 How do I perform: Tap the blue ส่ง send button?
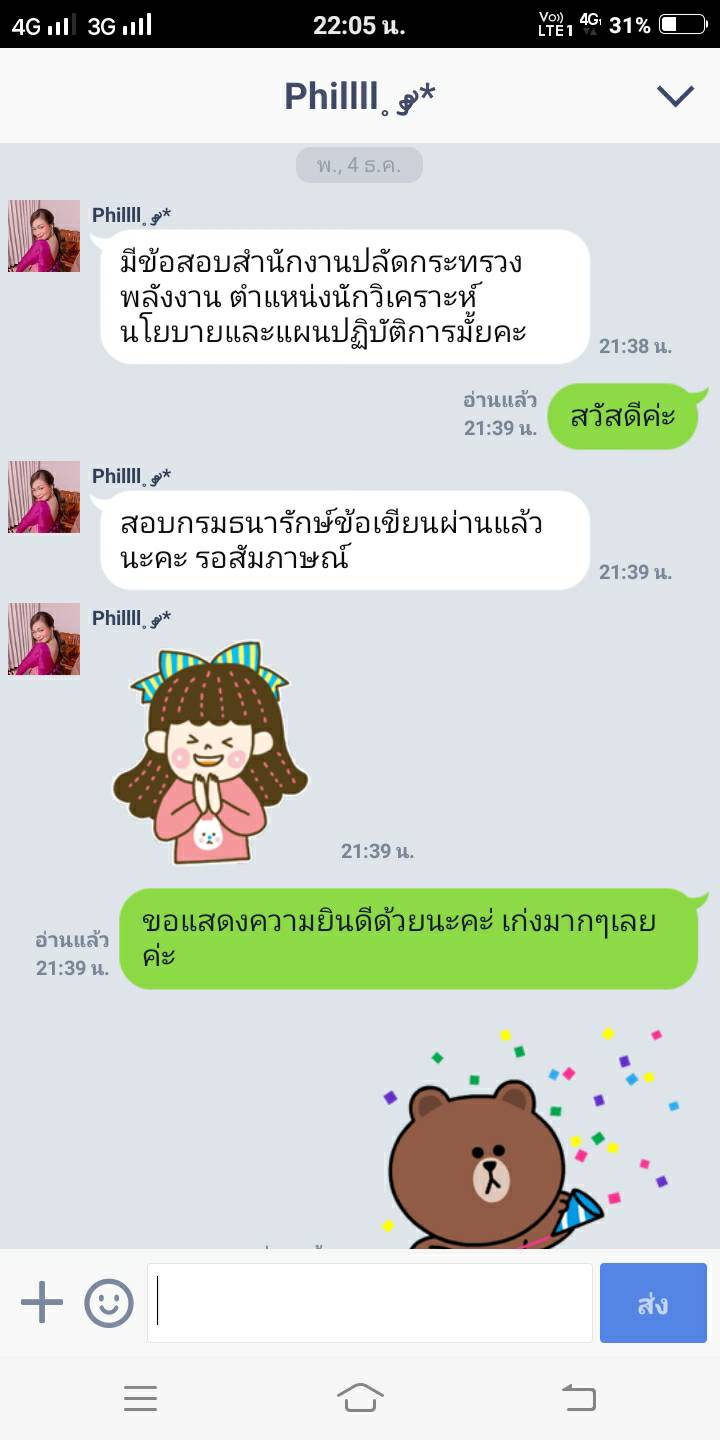pos(653,1303)
